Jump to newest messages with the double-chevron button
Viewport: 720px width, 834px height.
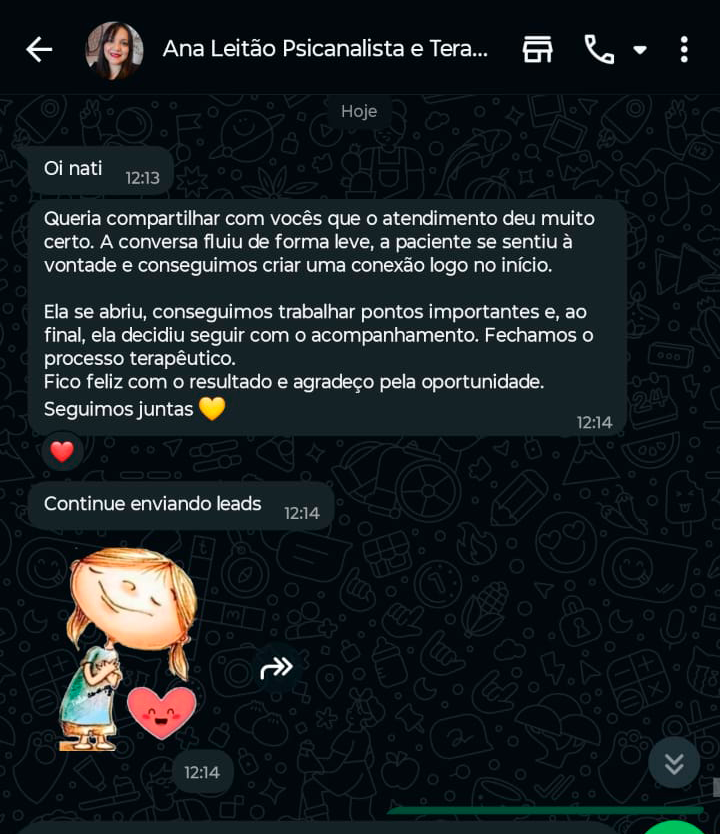(x=674, y=762)
